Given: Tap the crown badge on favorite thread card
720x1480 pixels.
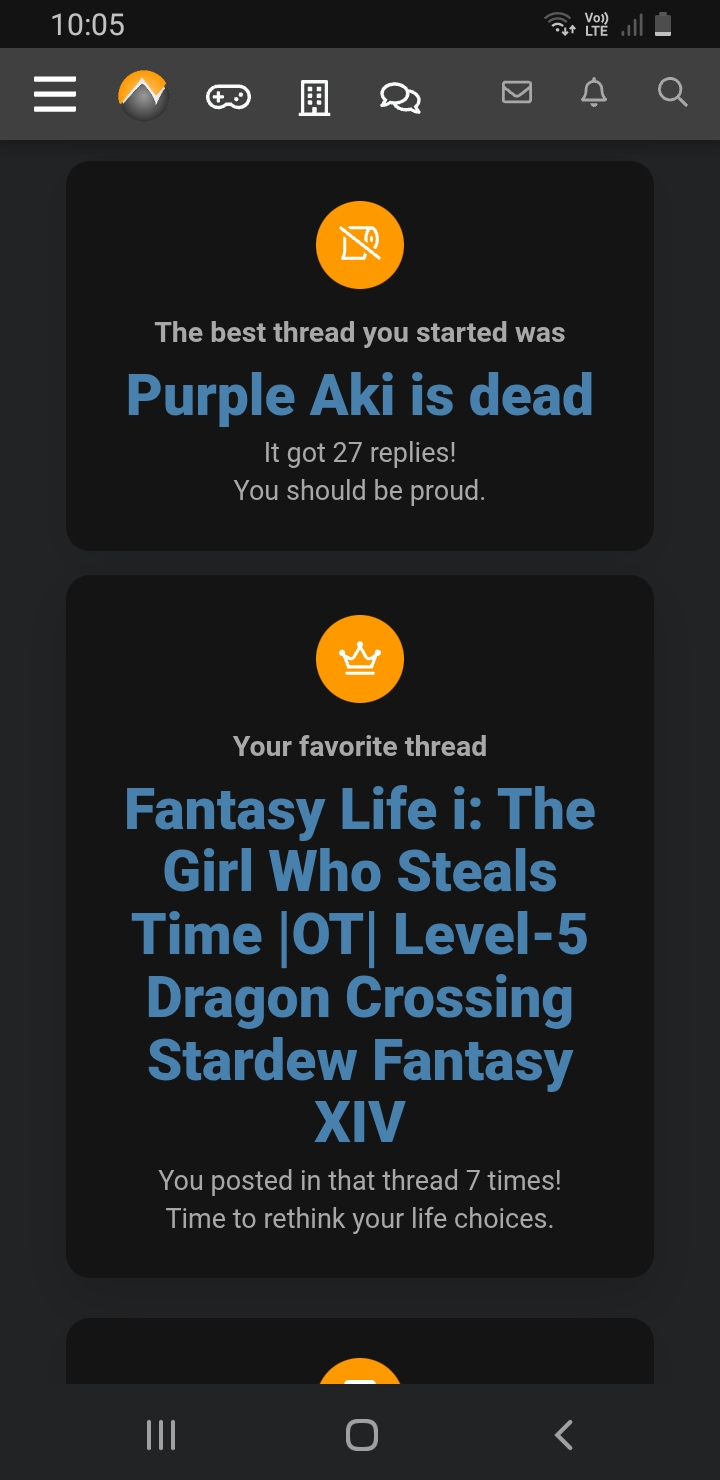Looking at the screenshot, I should tap(360, 659).
